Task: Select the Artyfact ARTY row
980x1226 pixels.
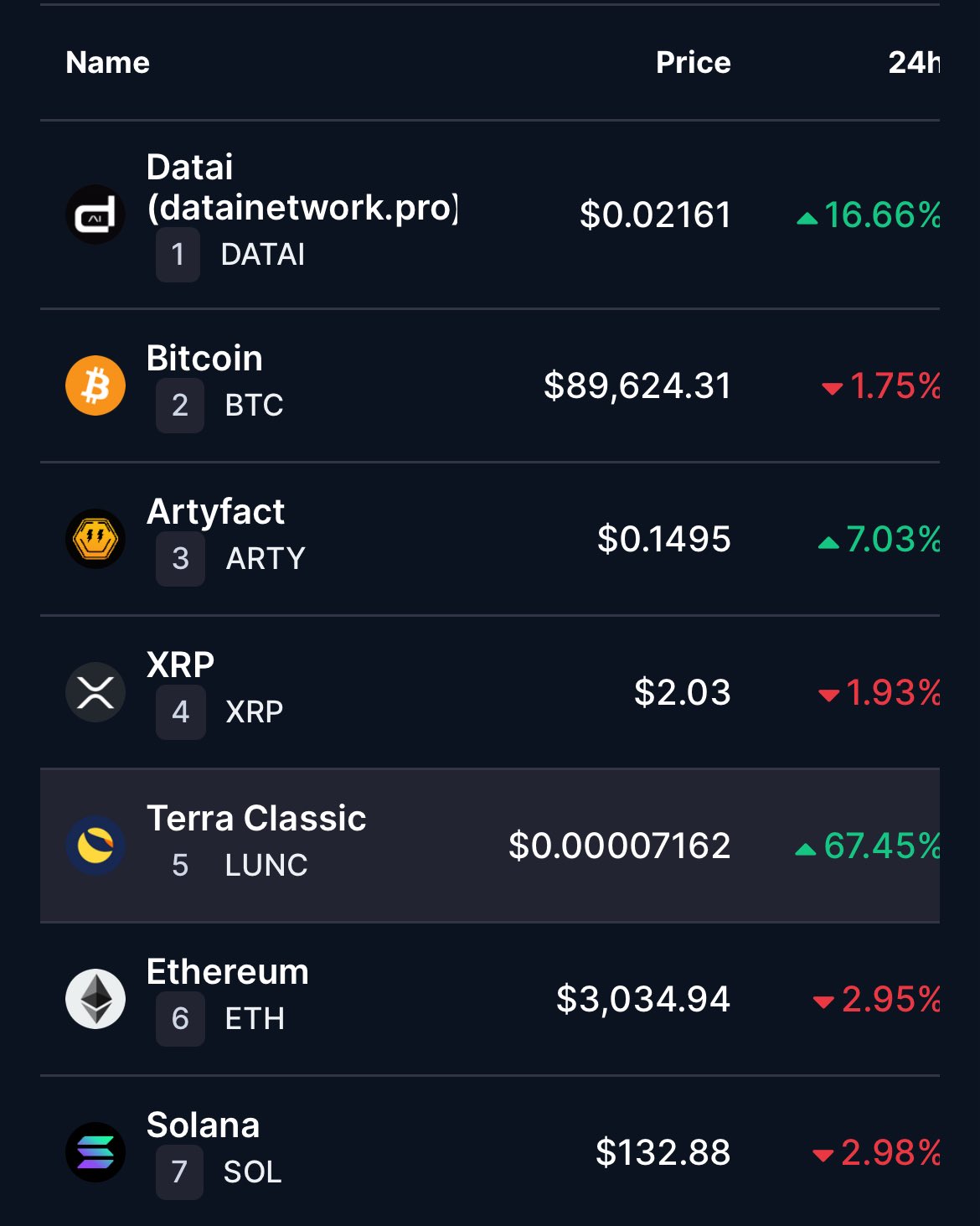Action: 216,512
